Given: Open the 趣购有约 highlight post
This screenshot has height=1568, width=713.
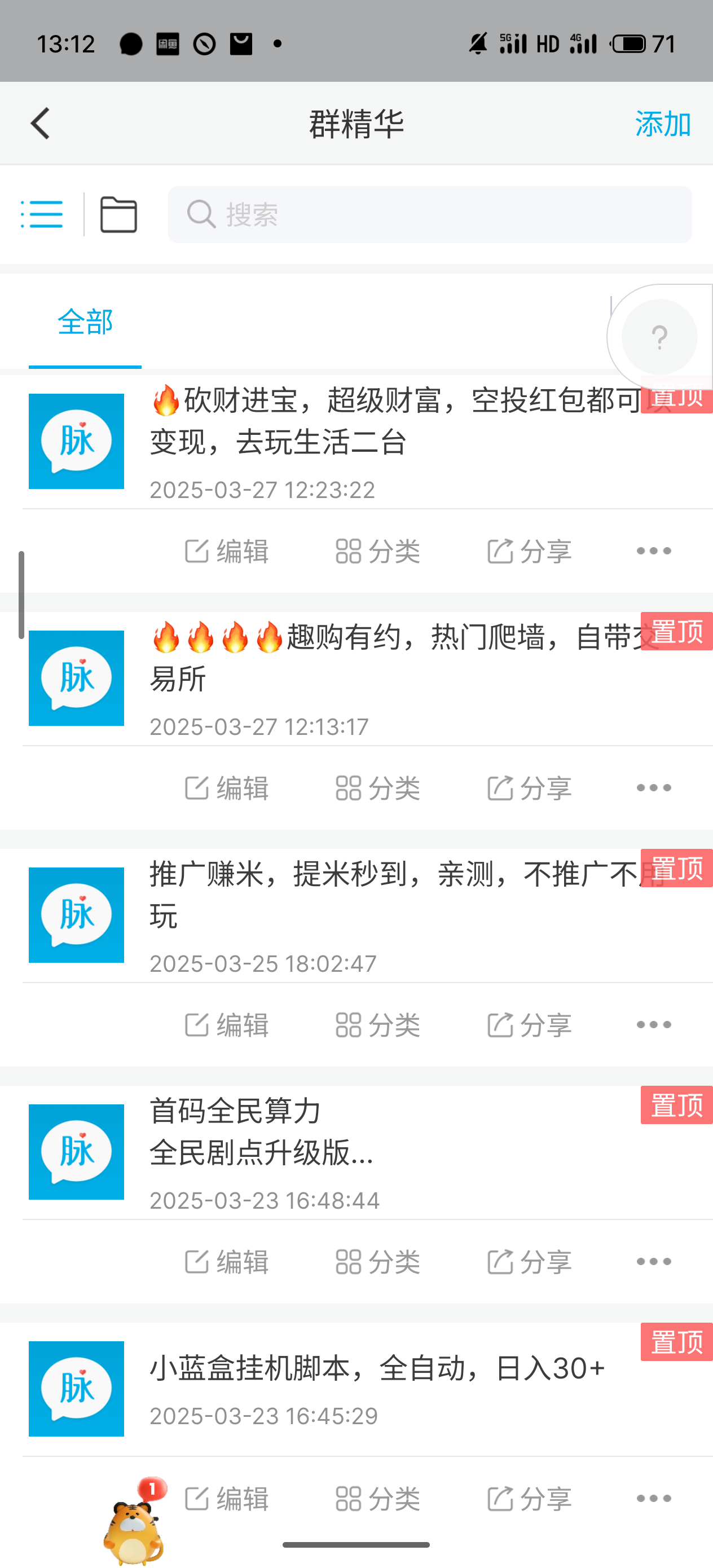Looking at the screenshot, I should coord(368,678).
